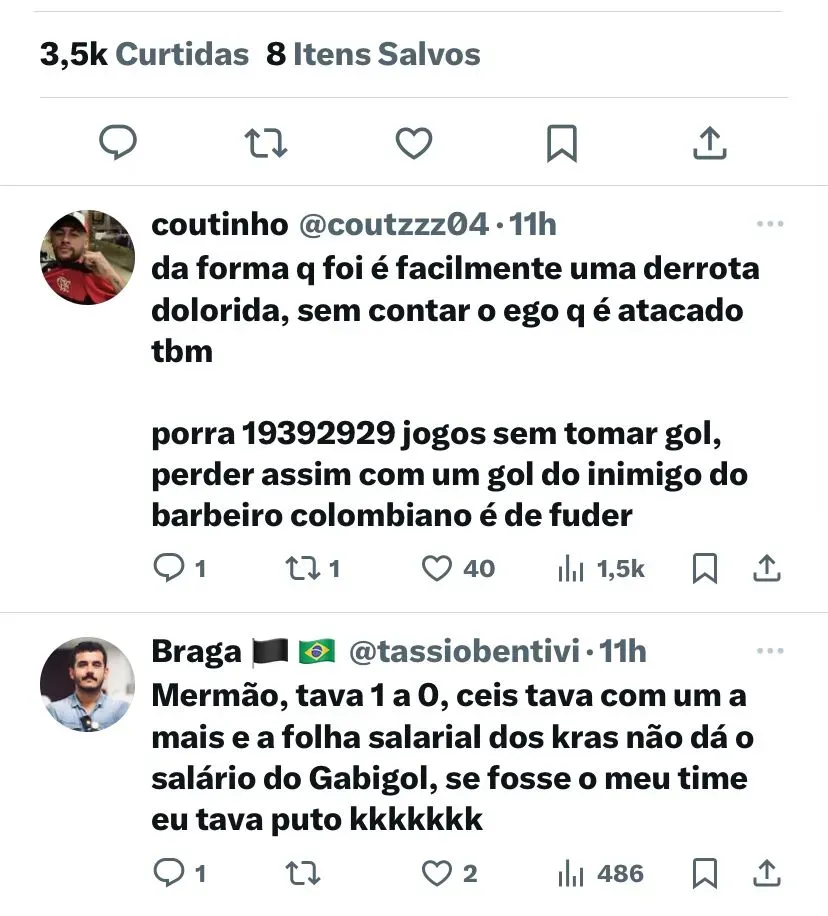
Task: Like Braga's comment
Action: pos(437,873)
